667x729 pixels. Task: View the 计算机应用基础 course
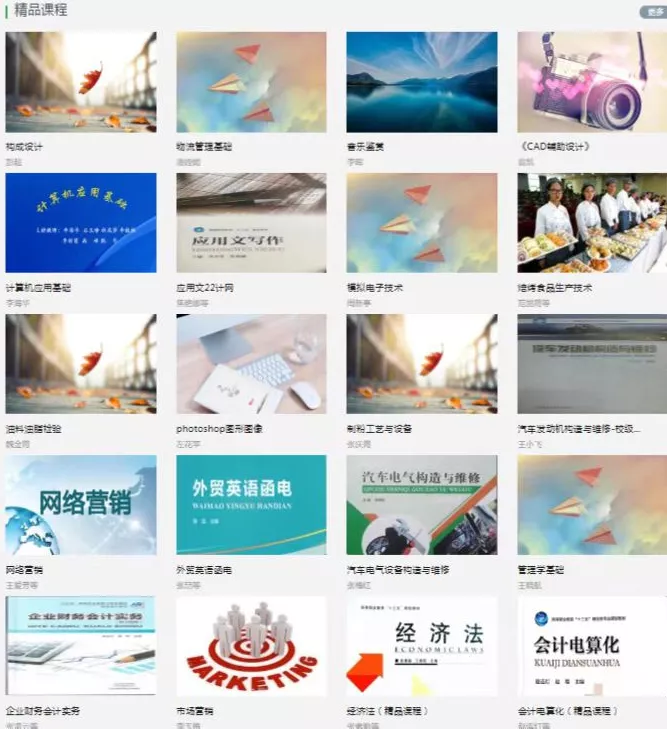click(81, 223)
